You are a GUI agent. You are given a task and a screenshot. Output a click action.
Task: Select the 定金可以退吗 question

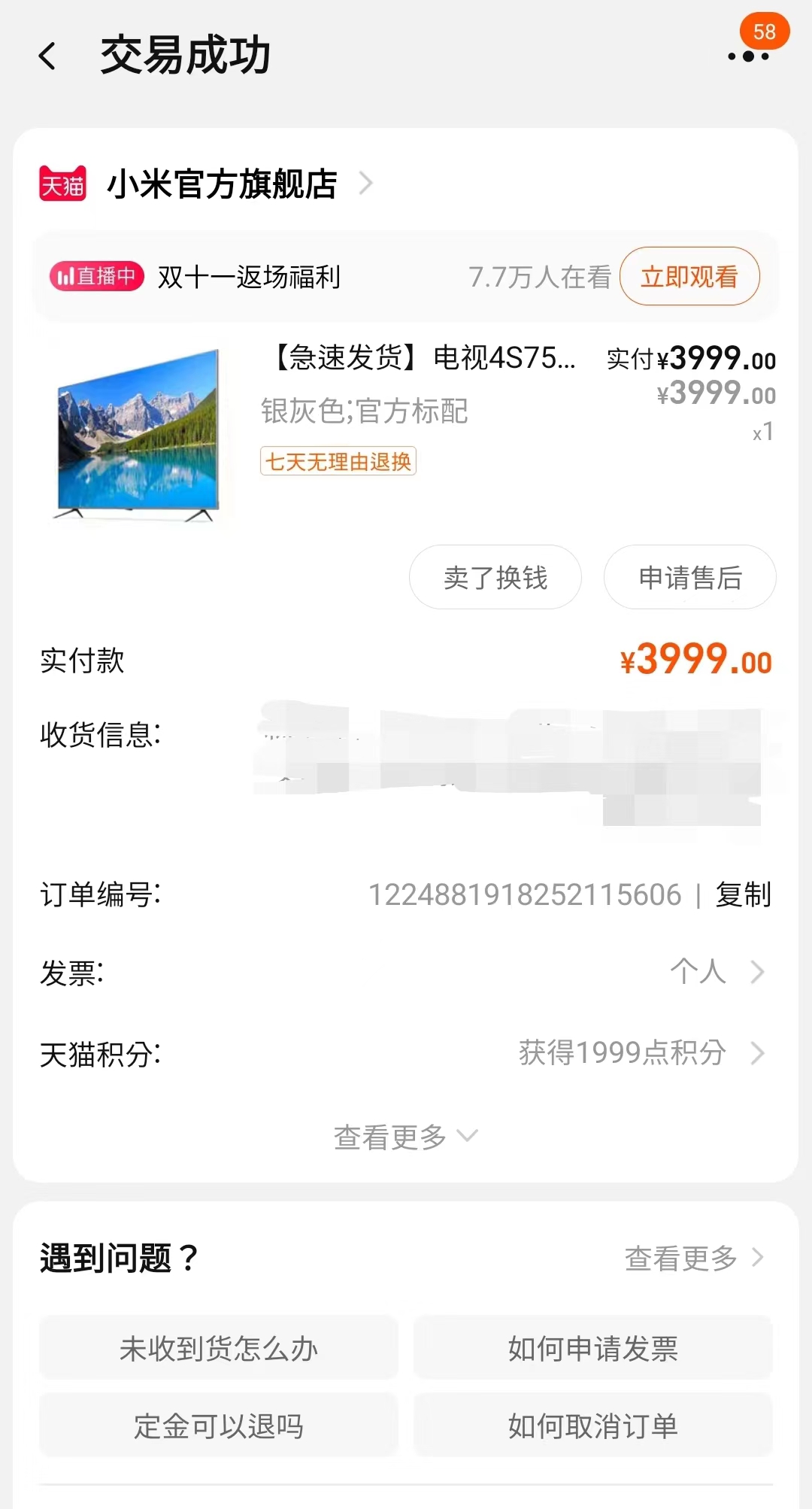click(218, 1426)
